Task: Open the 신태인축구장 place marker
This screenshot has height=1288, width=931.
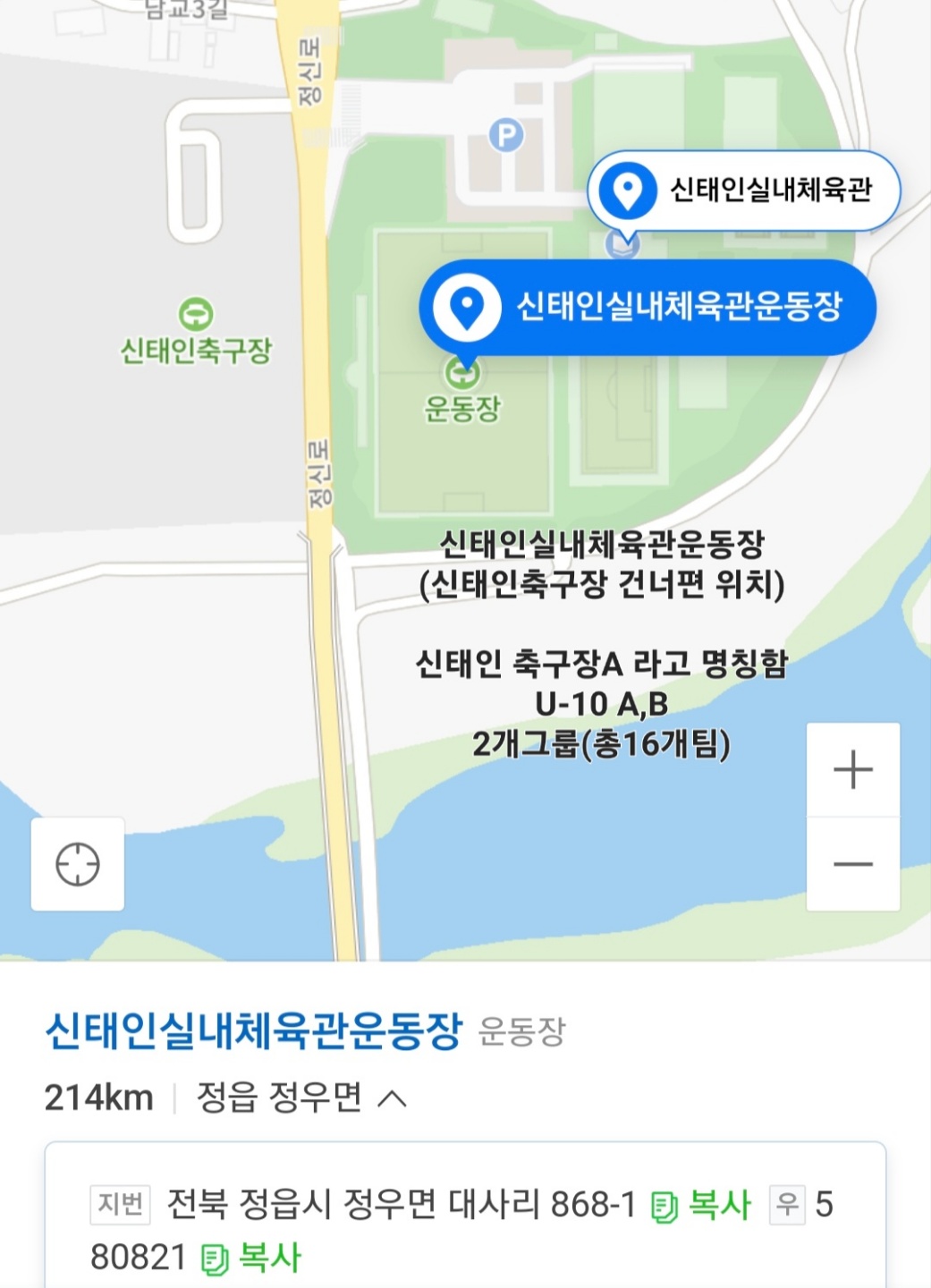Action: [x=195, y=315]
